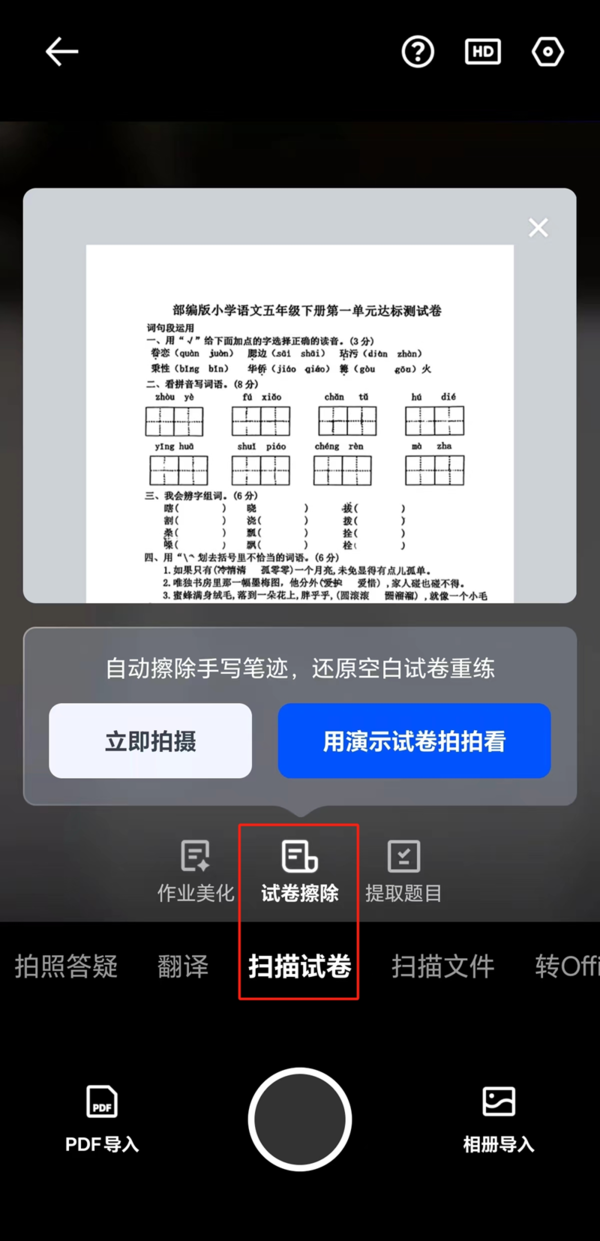Select the 作业美化 mode

pos(195,871)
